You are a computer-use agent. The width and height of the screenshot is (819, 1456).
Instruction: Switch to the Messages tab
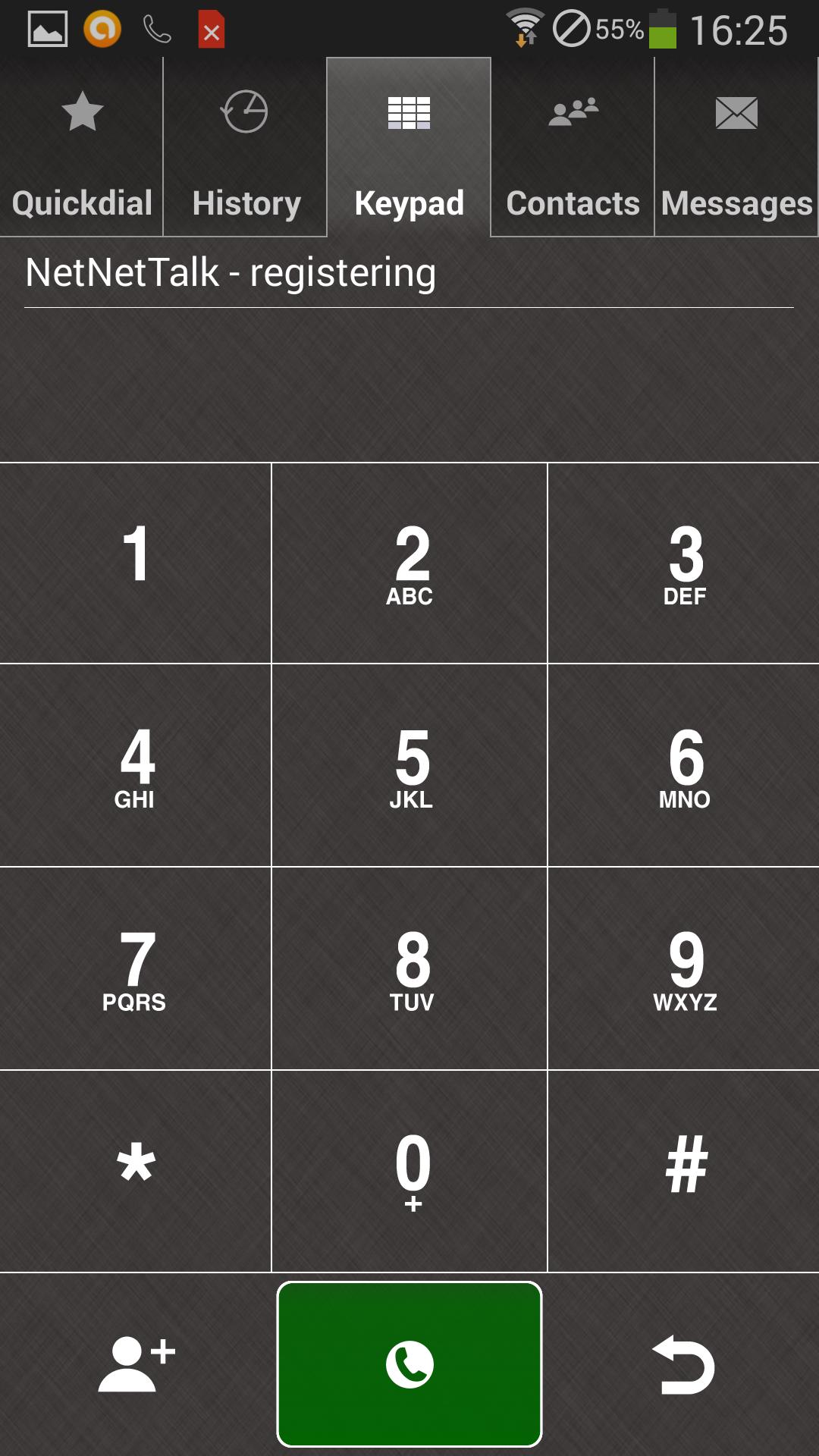pyautogui.click(x=735, y=202)
